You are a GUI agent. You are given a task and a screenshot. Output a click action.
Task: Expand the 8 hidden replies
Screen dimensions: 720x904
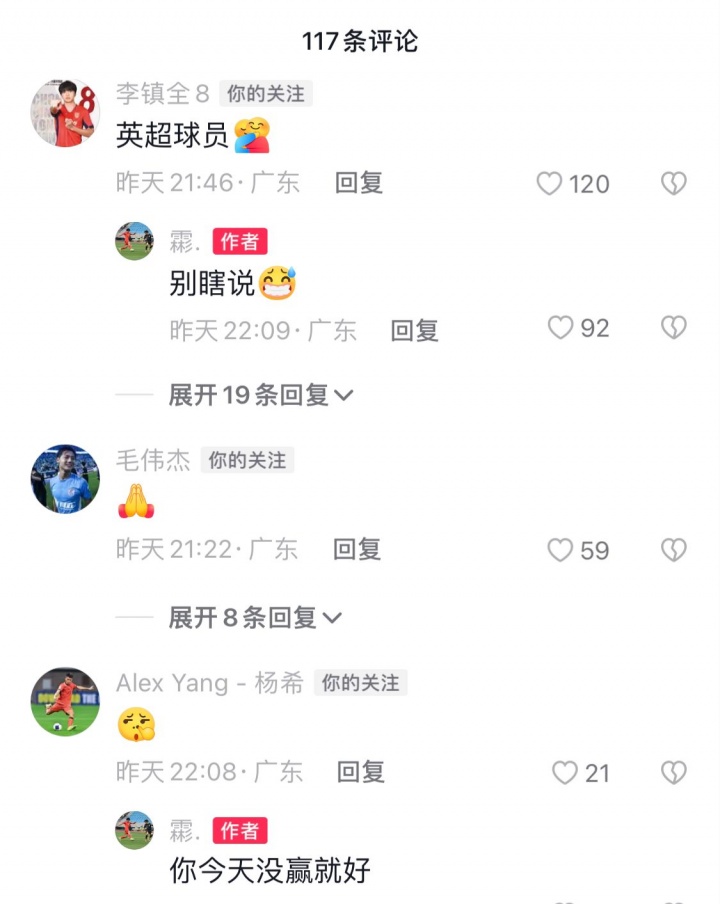[x=255, y=618]
